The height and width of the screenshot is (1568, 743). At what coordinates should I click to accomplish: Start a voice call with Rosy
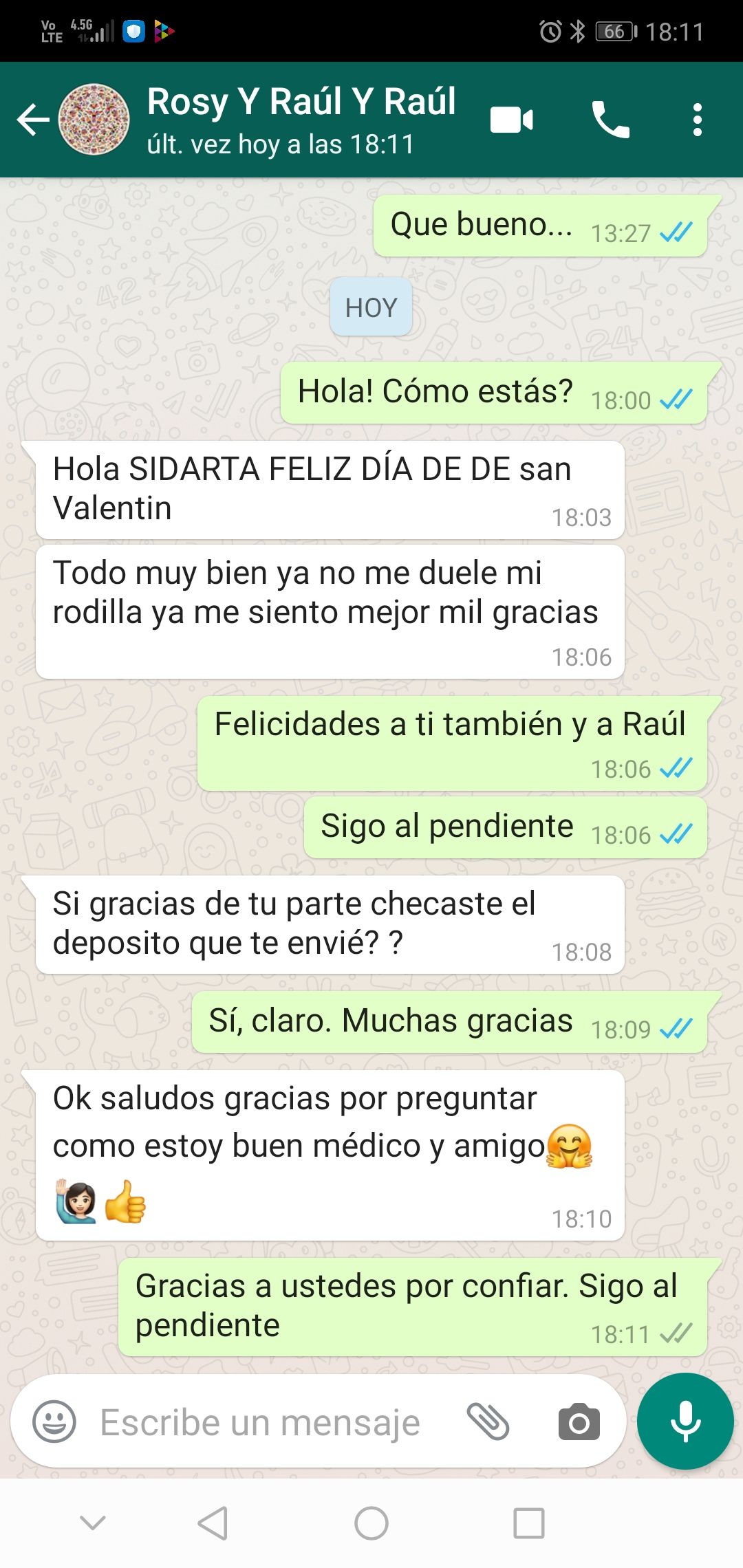610,120
